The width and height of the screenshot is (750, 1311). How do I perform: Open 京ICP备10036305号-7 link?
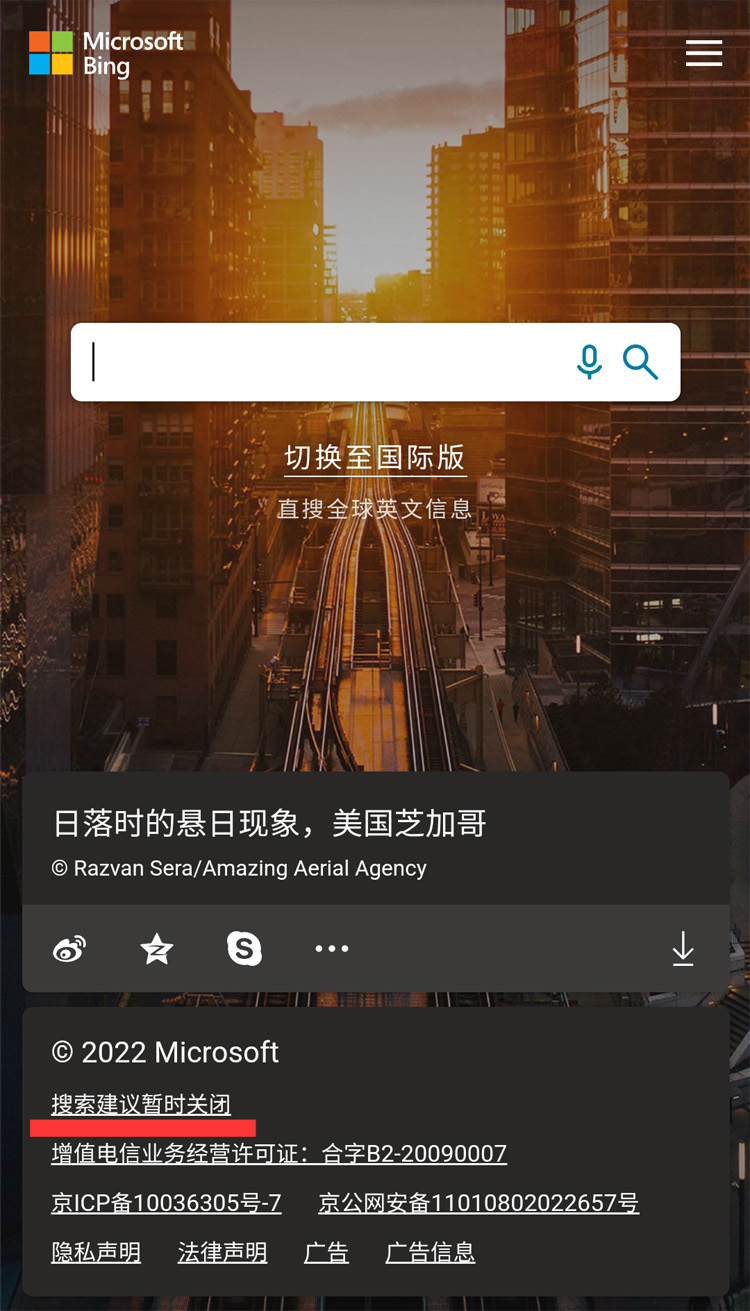pyautogui.click(x=166, y=1202)
